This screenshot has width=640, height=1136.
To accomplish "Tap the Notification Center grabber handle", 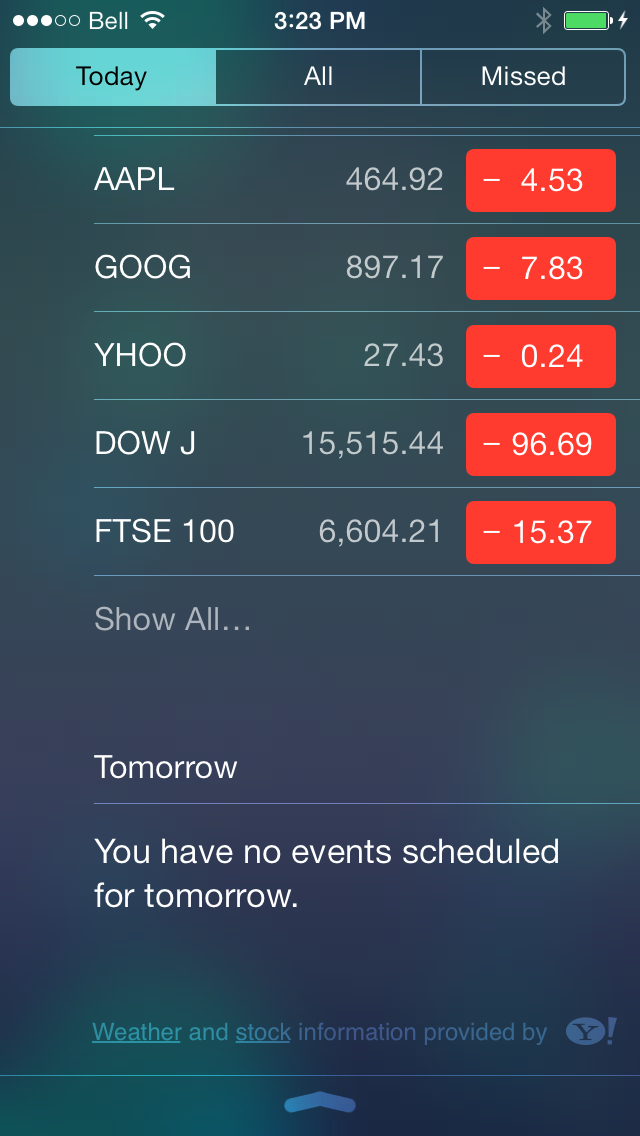I will point(320,1103).
